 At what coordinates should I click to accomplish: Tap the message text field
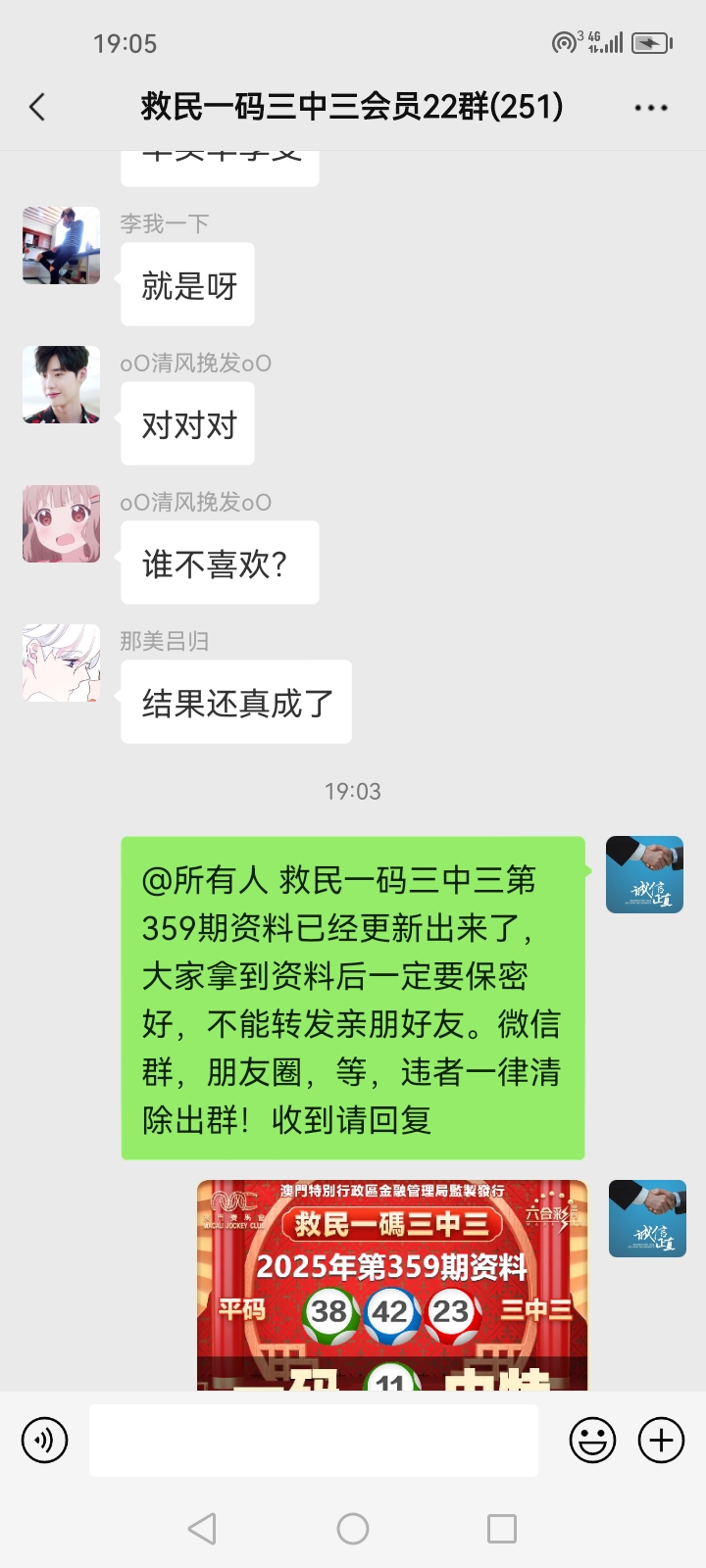[314, 1441]
